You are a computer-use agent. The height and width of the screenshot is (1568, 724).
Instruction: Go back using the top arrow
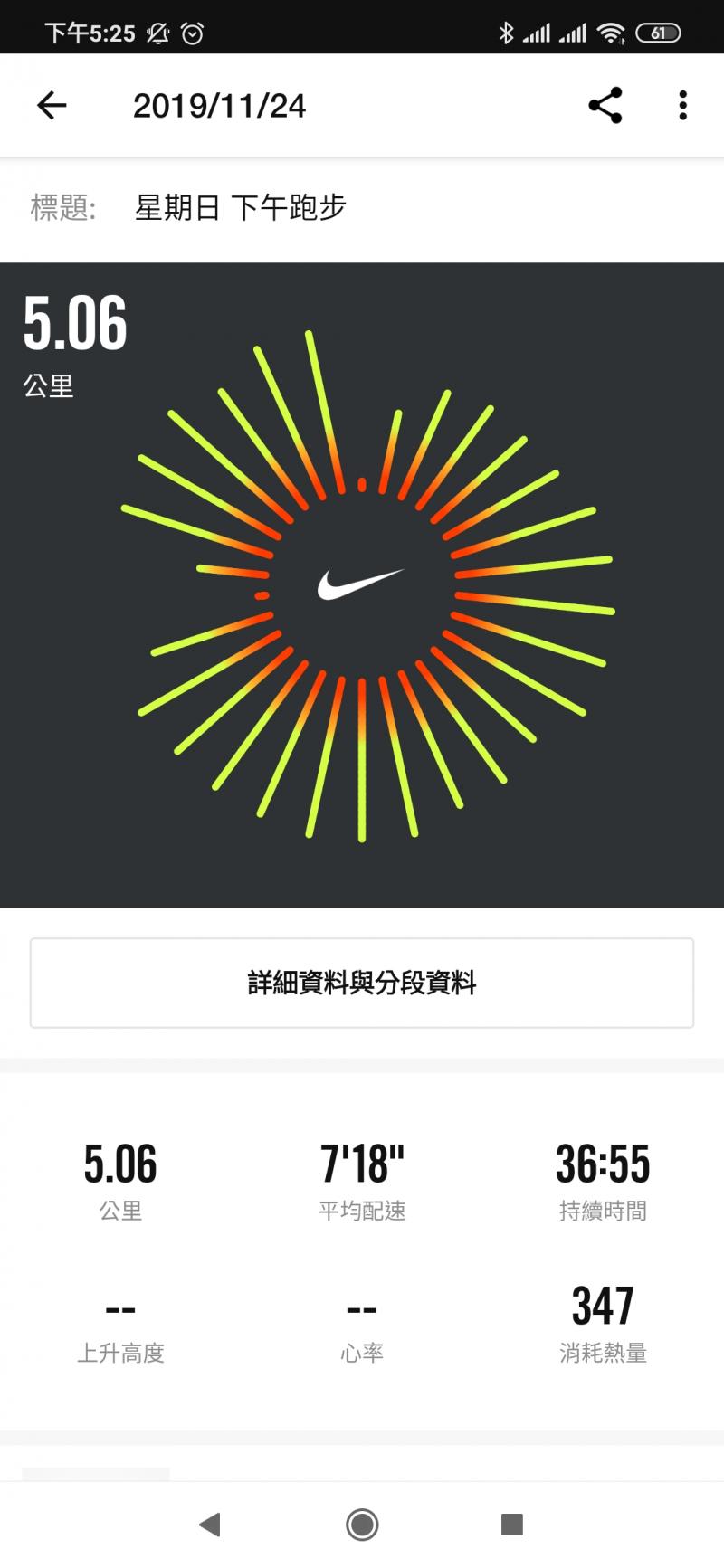tap(52, 106)
